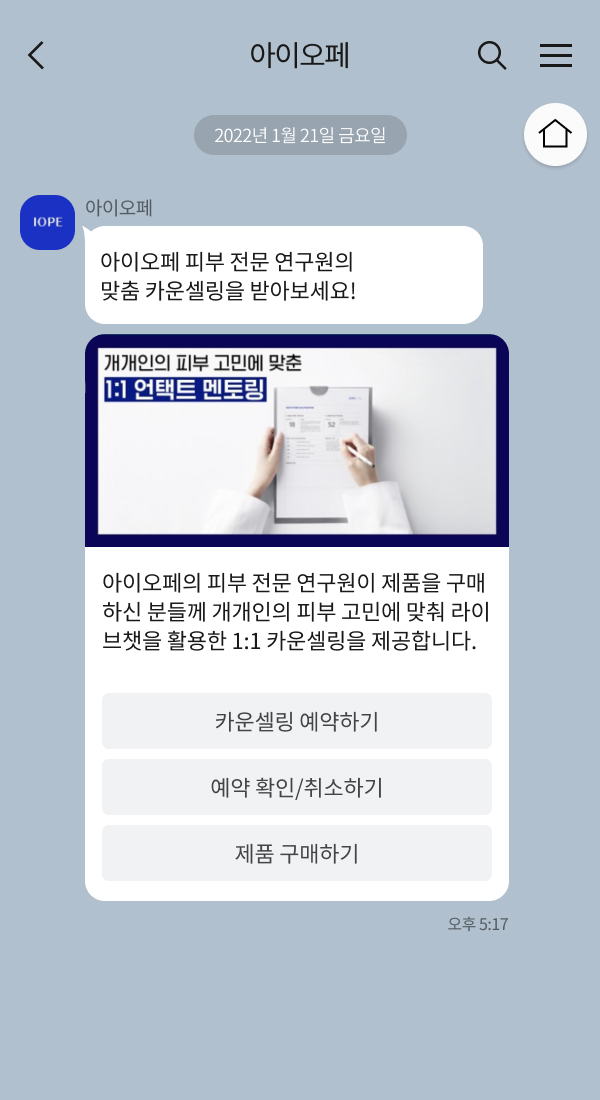Open the IOPE profile avatar
This screenshot has width=600, height=1100.
tap(47, 222)
